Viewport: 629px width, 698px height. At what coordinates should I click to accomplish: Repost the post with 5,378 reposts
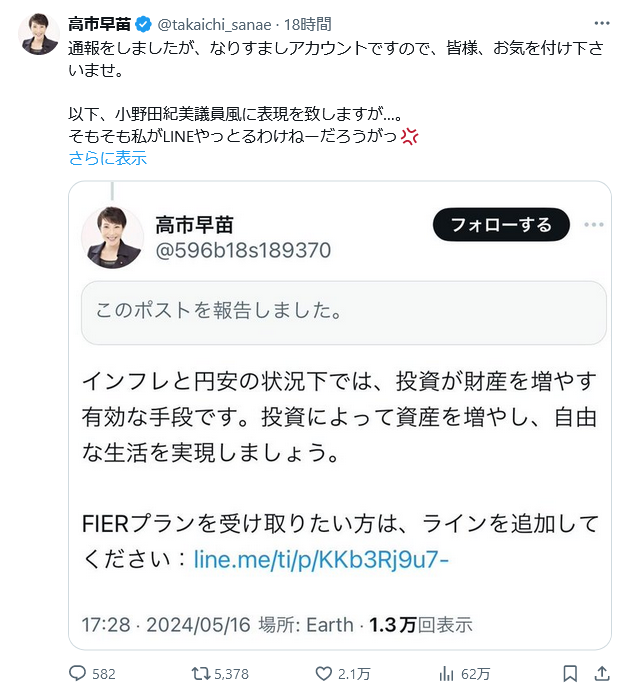pos(201,674)
